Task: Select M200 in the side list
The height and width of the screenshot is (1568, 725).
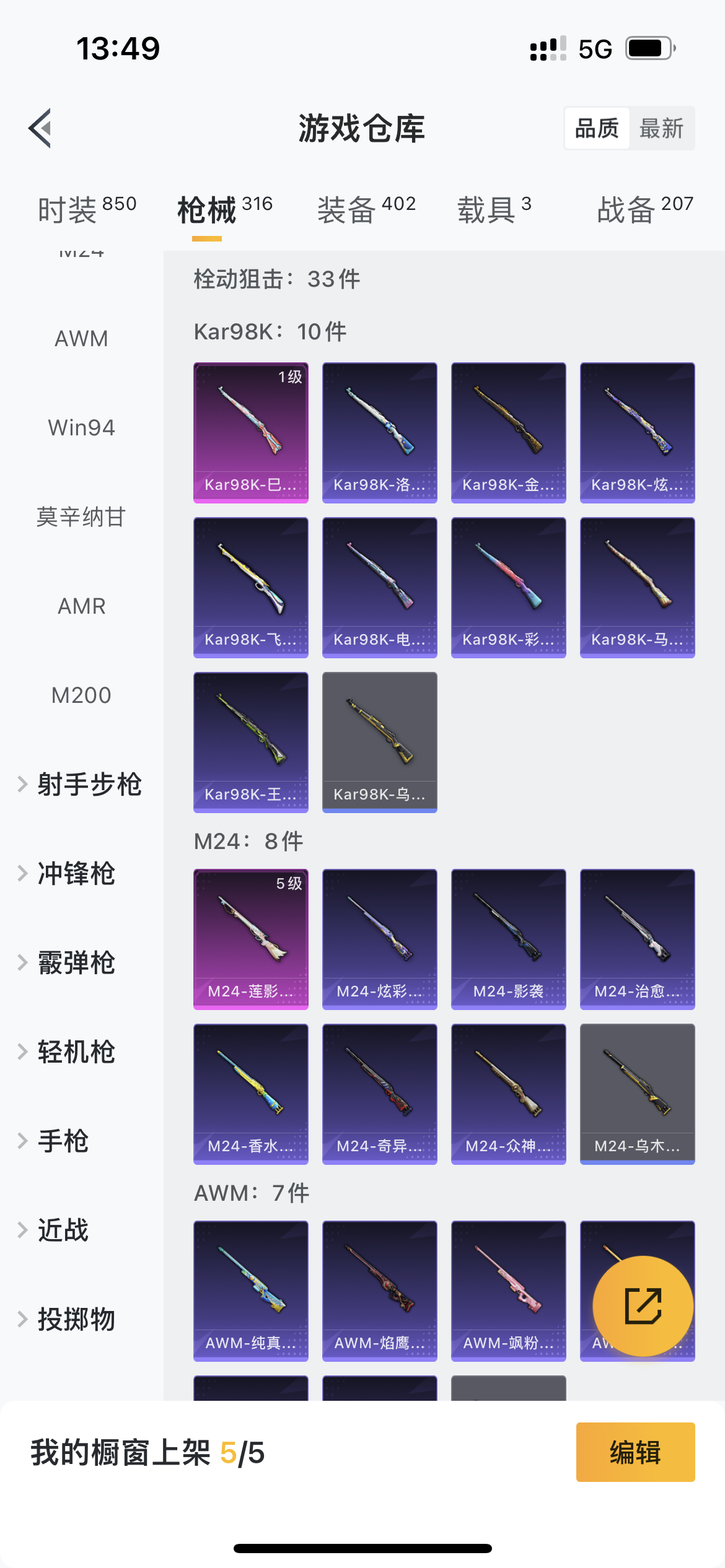Action: [81, 695]
